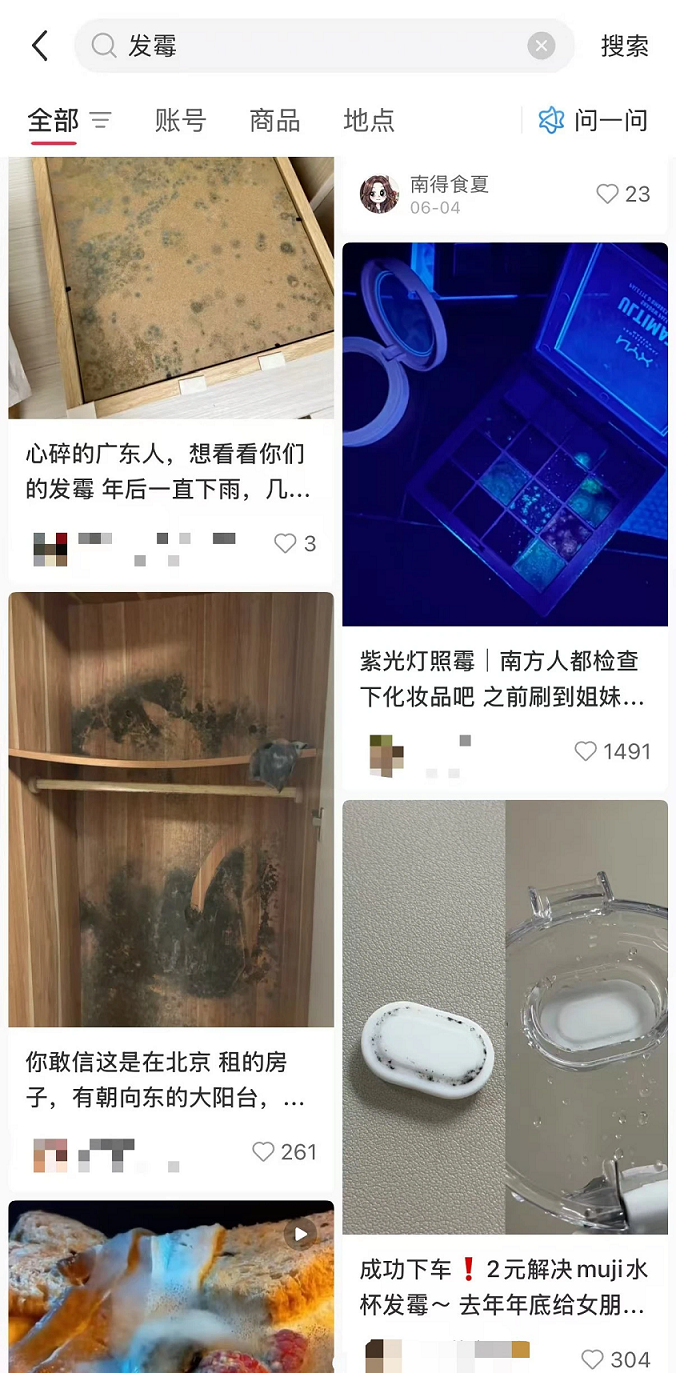Switch to the 地点 tab

tap(368, 121)
